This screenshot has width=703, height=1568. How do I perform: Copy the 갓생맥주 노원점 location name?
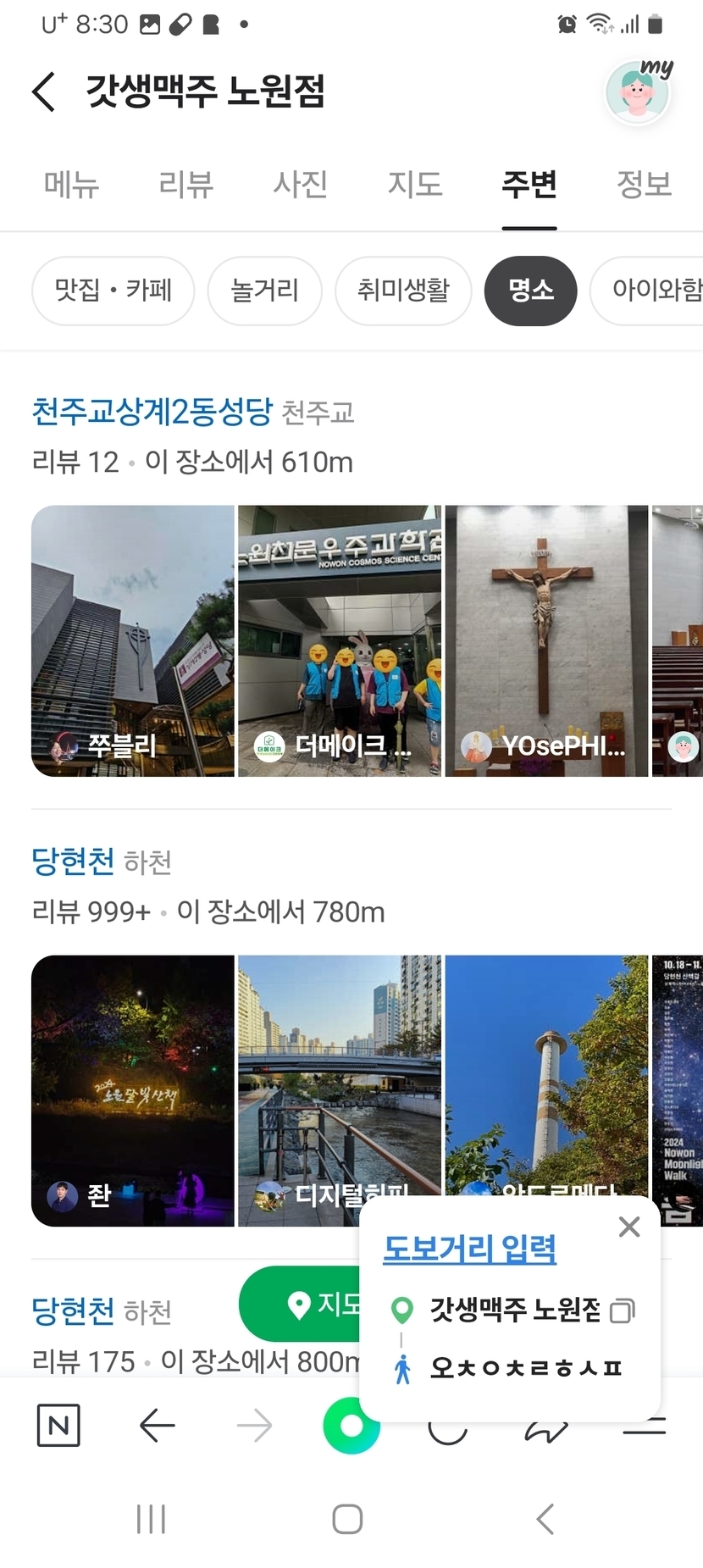click(623, 1310)
